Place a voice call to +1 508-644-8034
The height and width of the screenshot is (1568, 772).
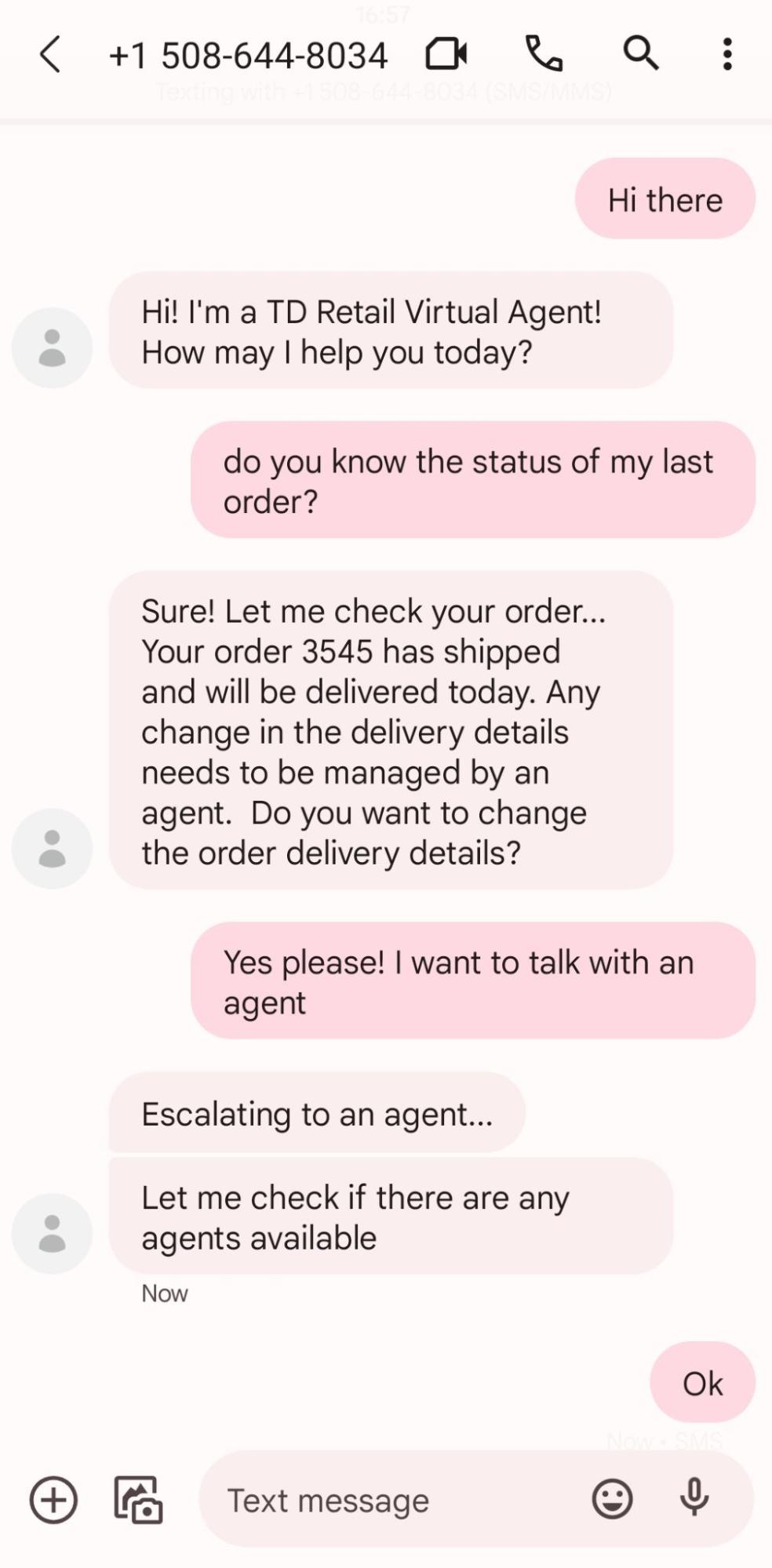coord(544,54)
